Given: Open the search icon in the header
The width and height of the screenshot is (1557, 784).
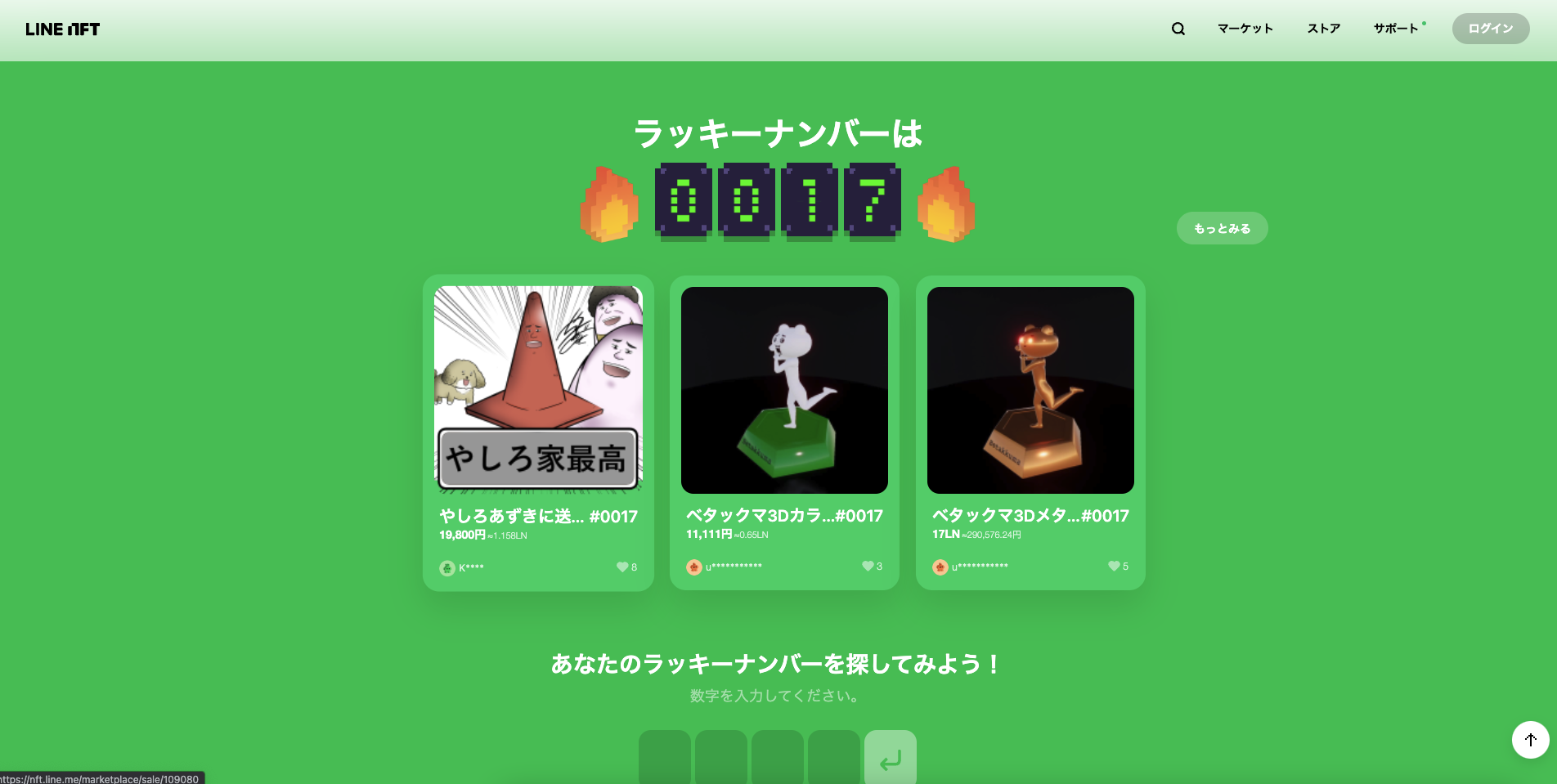Looking at the screenshot, I should point(1178,29).
